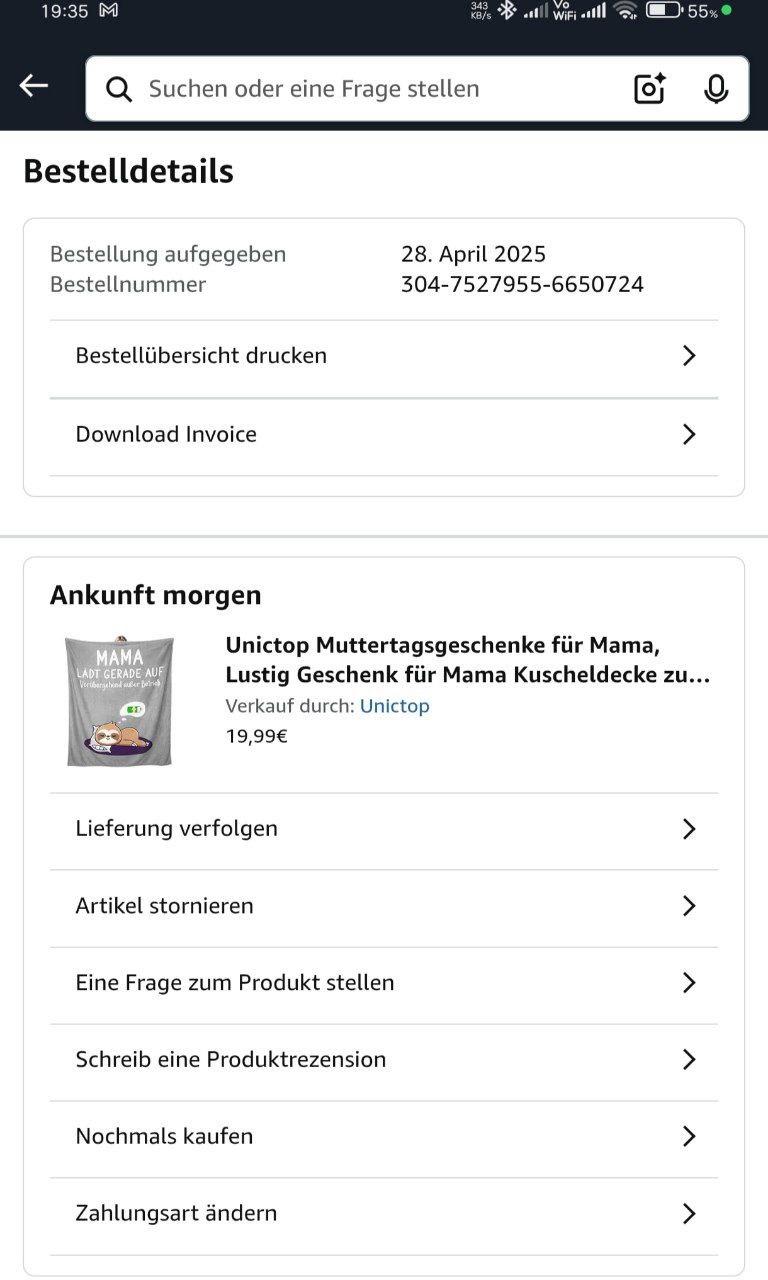View the Unictop Muttertagsgeschenke product title

click(467, 659)
